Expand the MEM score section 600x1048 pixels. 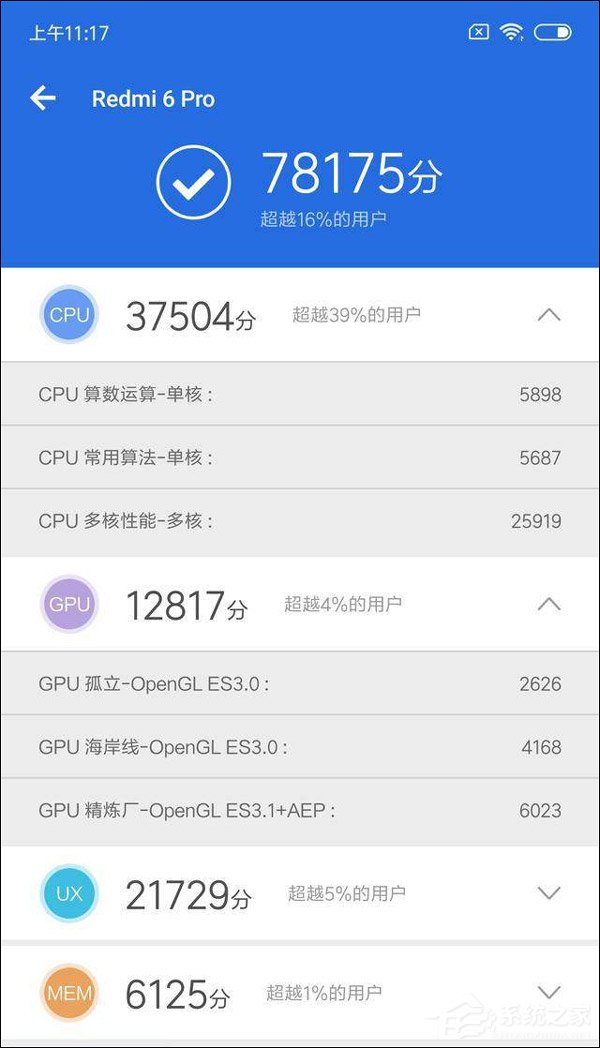tap(548, 992)
